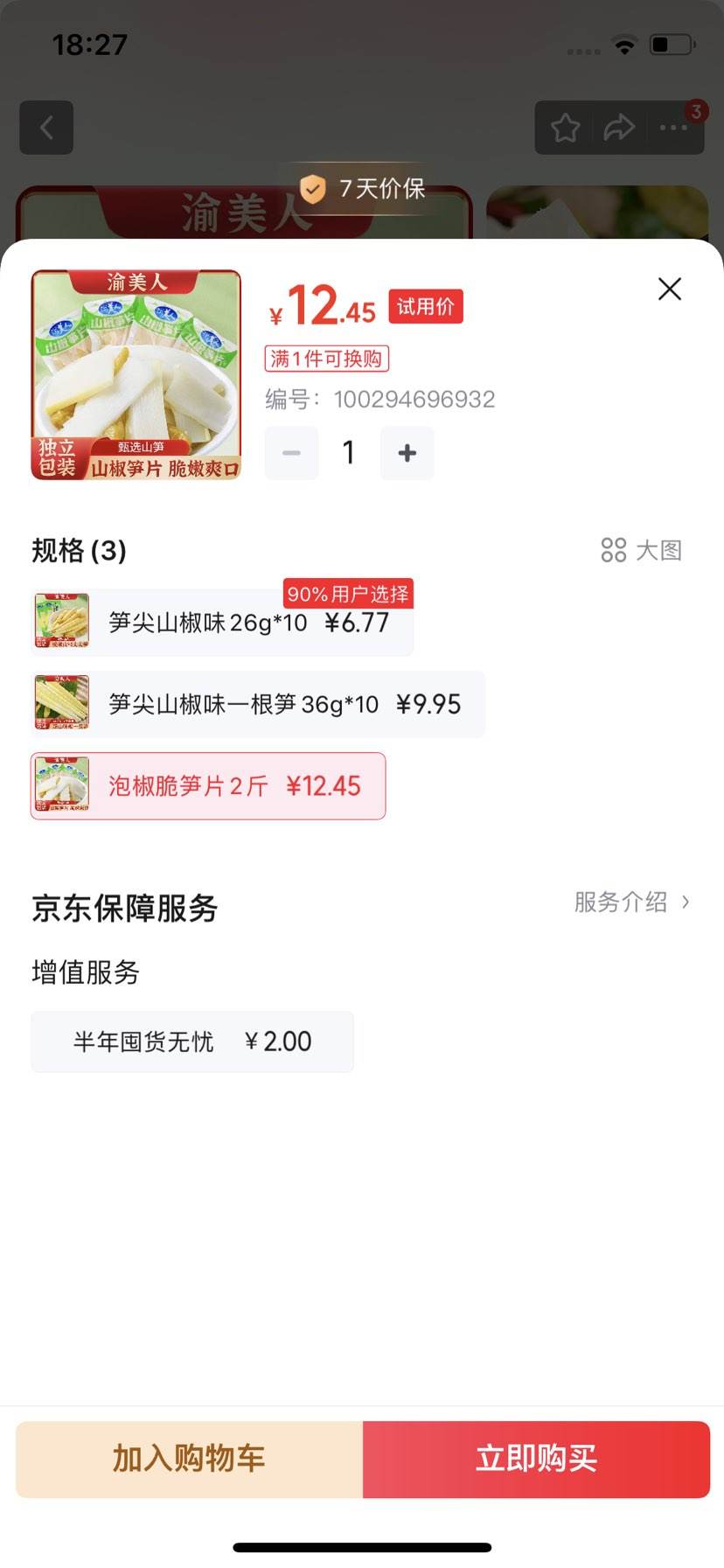
Task: View the enlarged product image
Action: [x=136, y=375]
